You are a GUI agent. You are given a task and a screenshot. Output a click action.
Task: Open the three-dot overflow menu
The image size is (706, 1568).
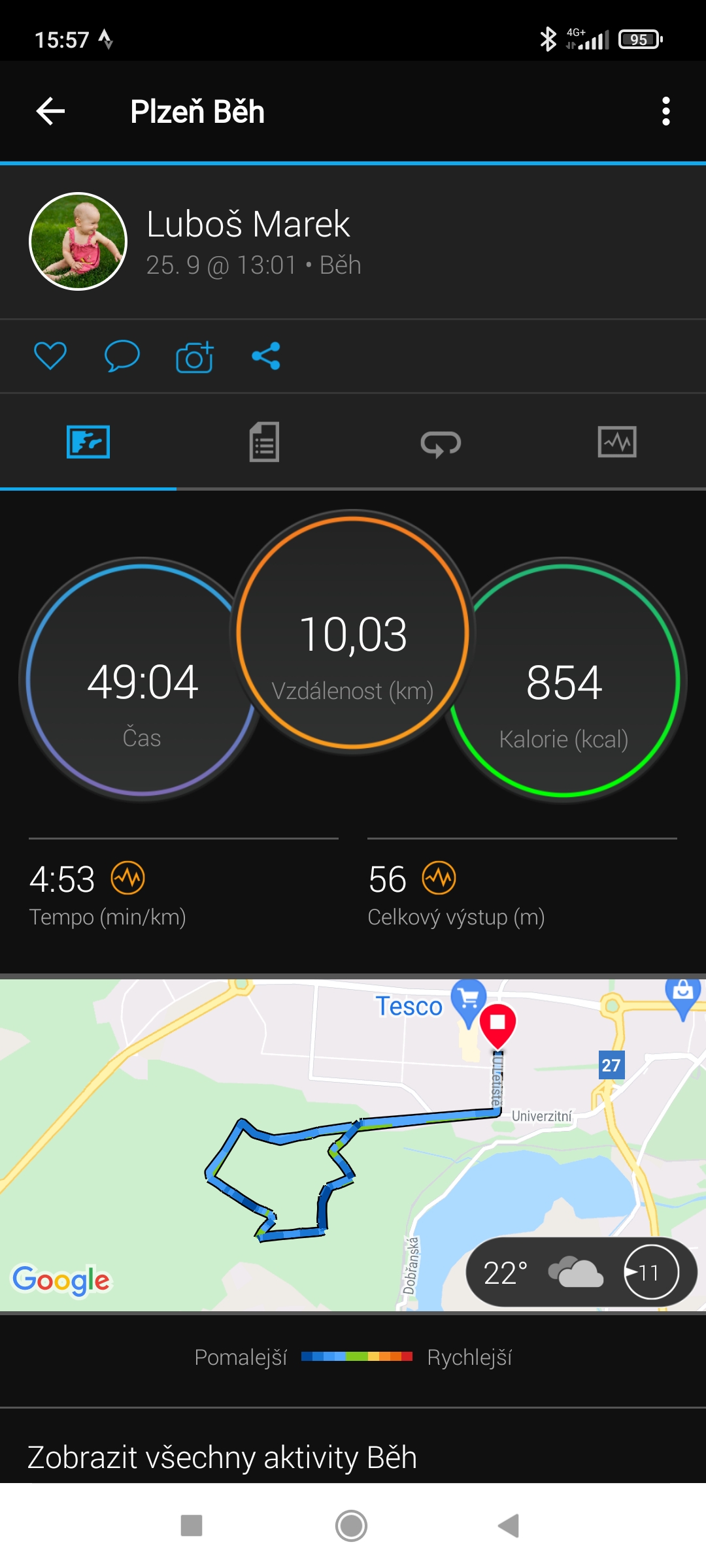click(665, 111)
